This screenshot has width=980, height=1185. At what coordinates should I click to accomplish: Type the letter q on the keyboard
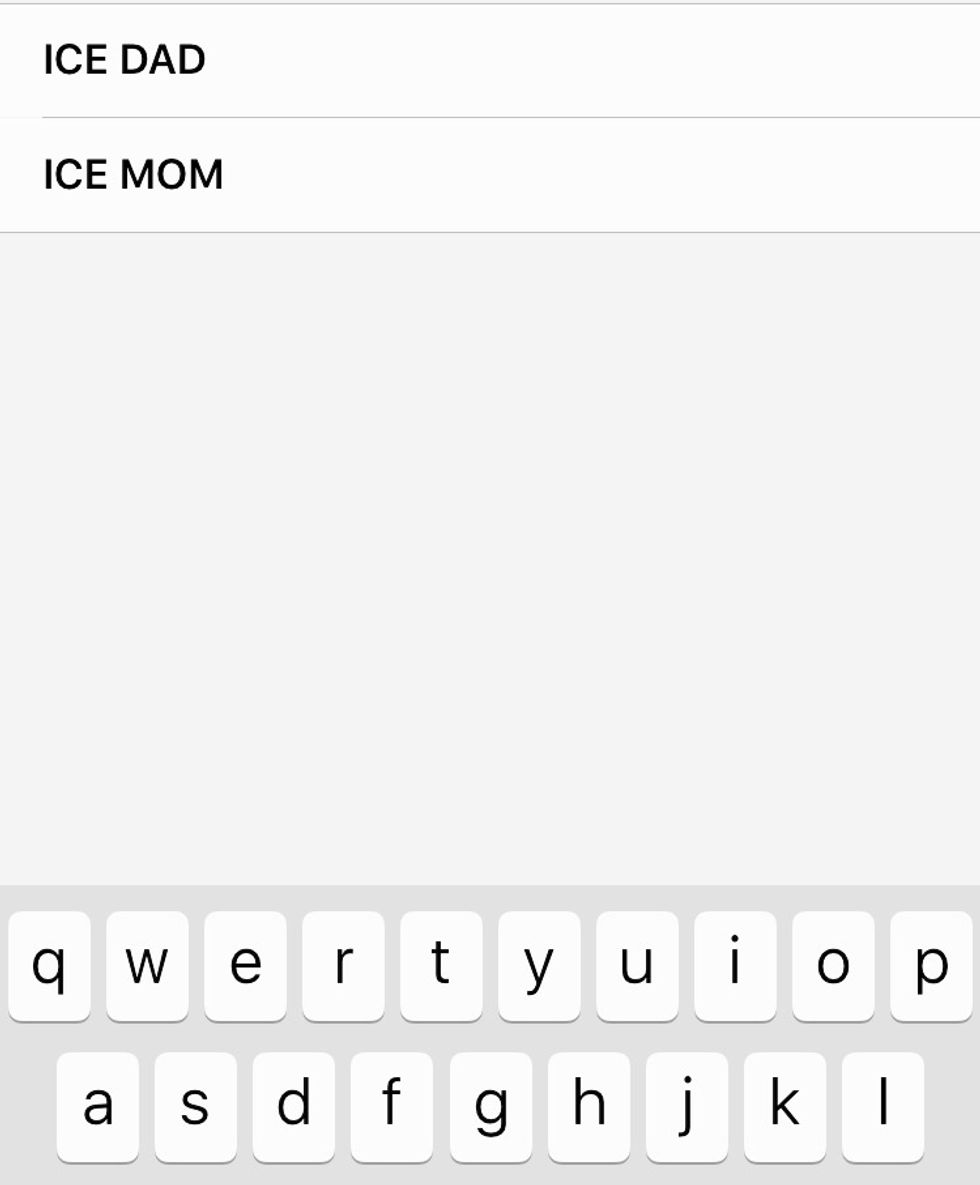coord(49,965)
